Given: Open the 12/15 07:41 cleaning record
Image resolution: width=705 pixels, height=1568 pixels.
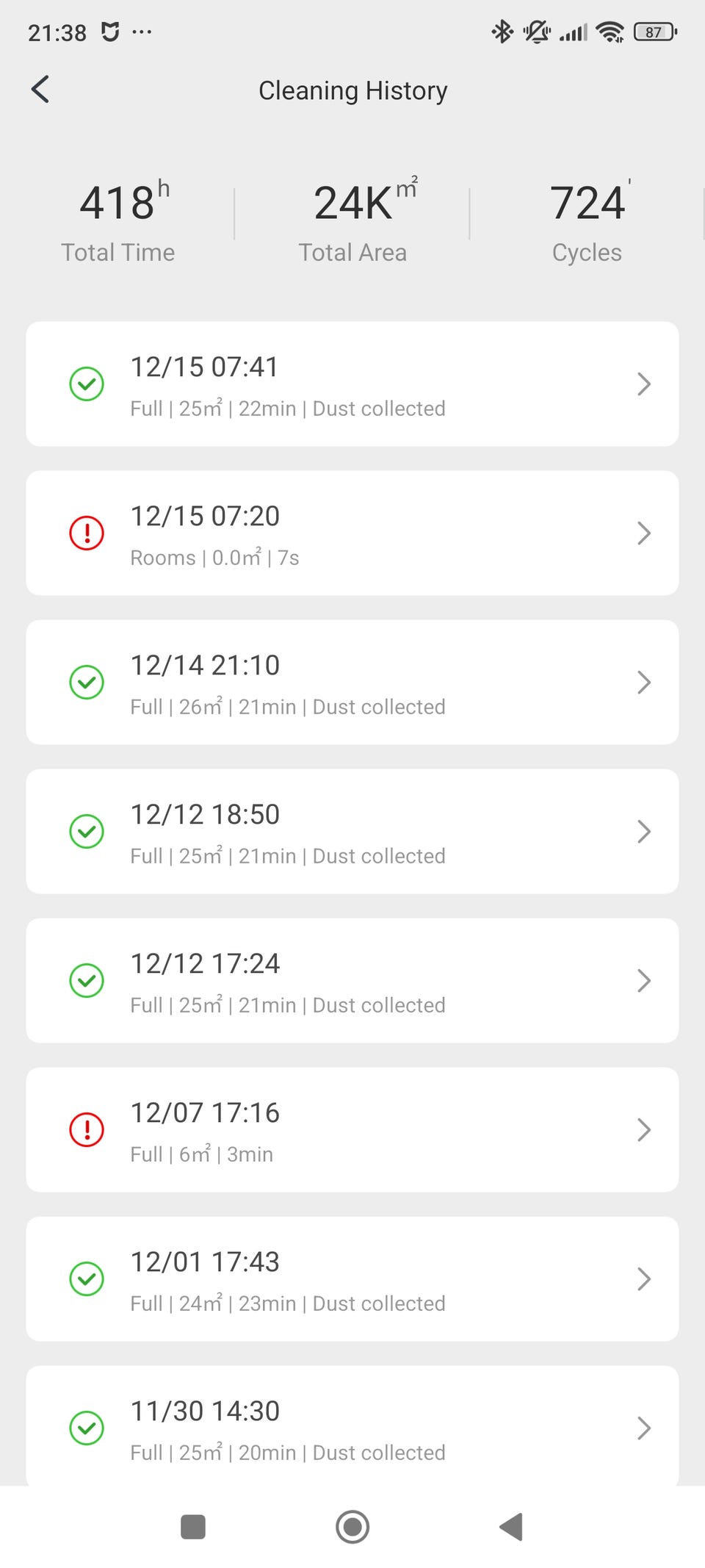Looking at the screenshot, I should point(352,384).
